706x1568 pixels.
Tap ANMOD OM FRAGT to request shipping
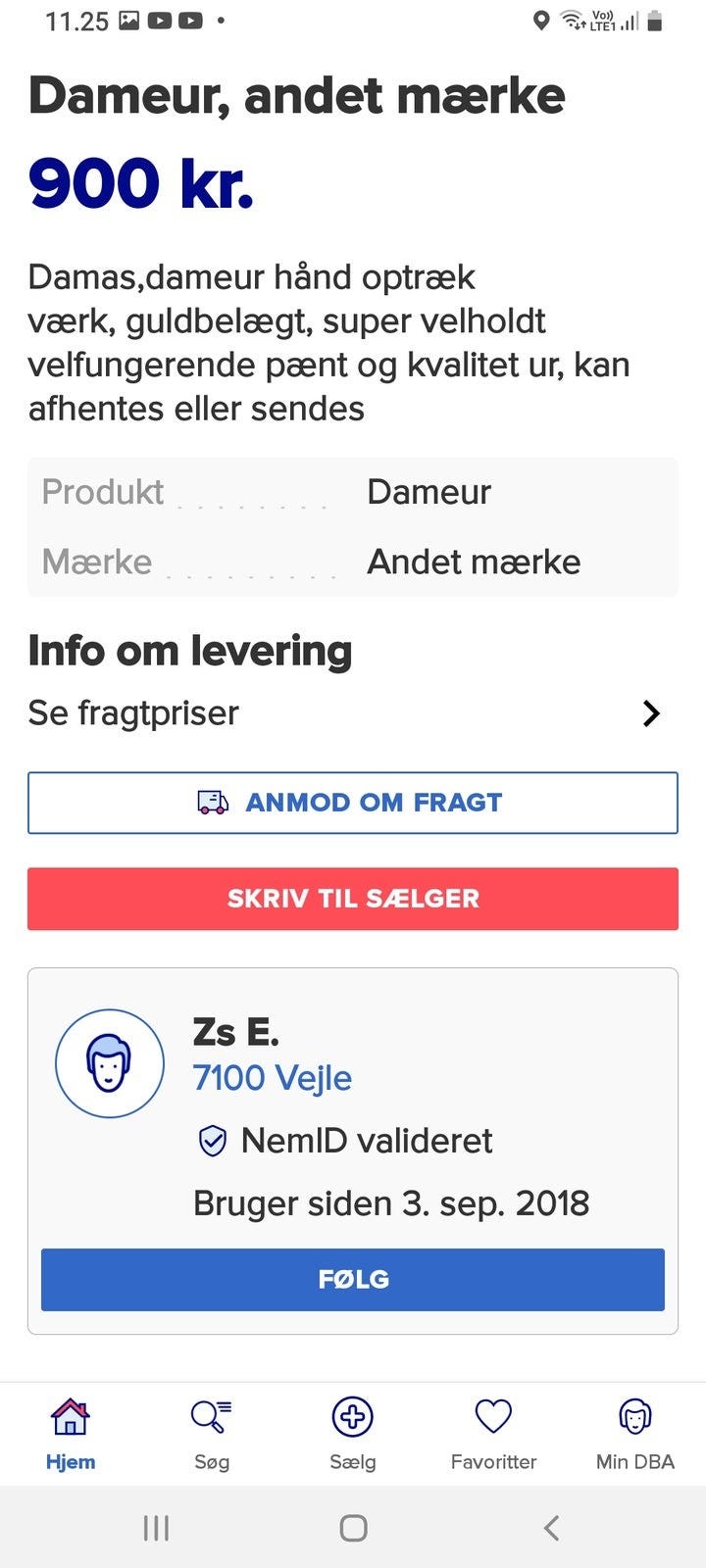coord(353,802)
